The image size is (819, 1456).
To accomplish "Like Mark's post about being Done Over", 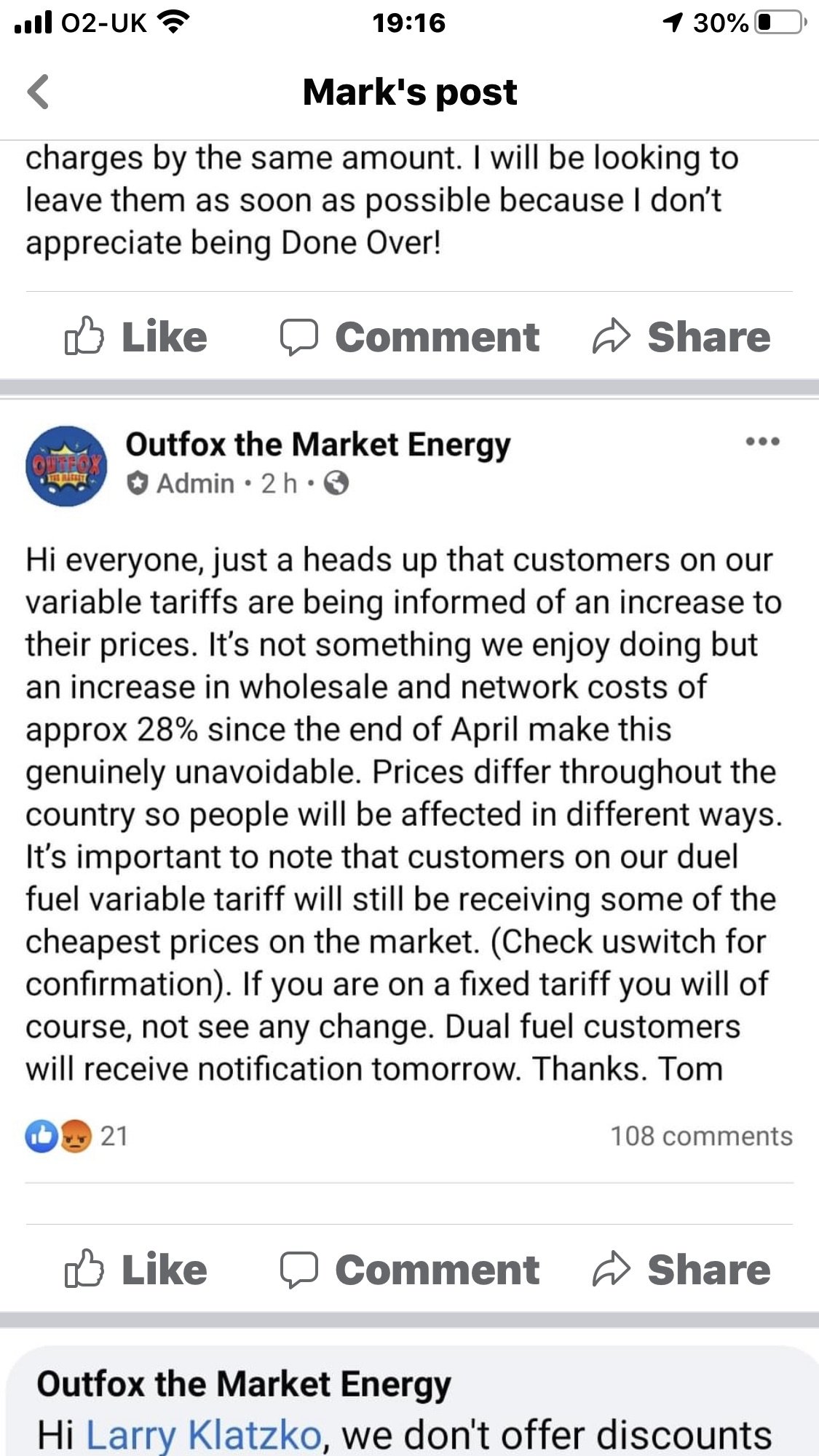I will point(136,337).
